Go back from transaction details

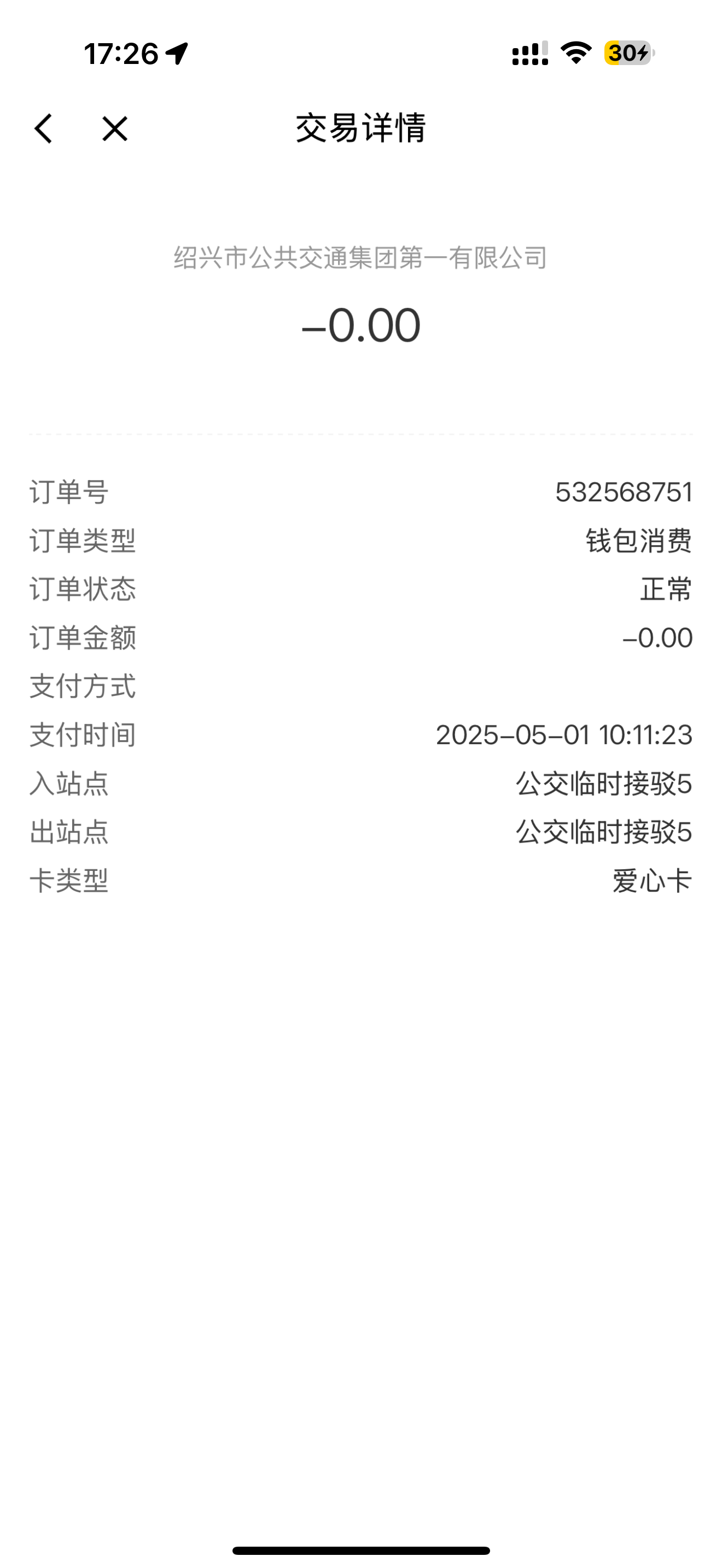click(43, 128)
